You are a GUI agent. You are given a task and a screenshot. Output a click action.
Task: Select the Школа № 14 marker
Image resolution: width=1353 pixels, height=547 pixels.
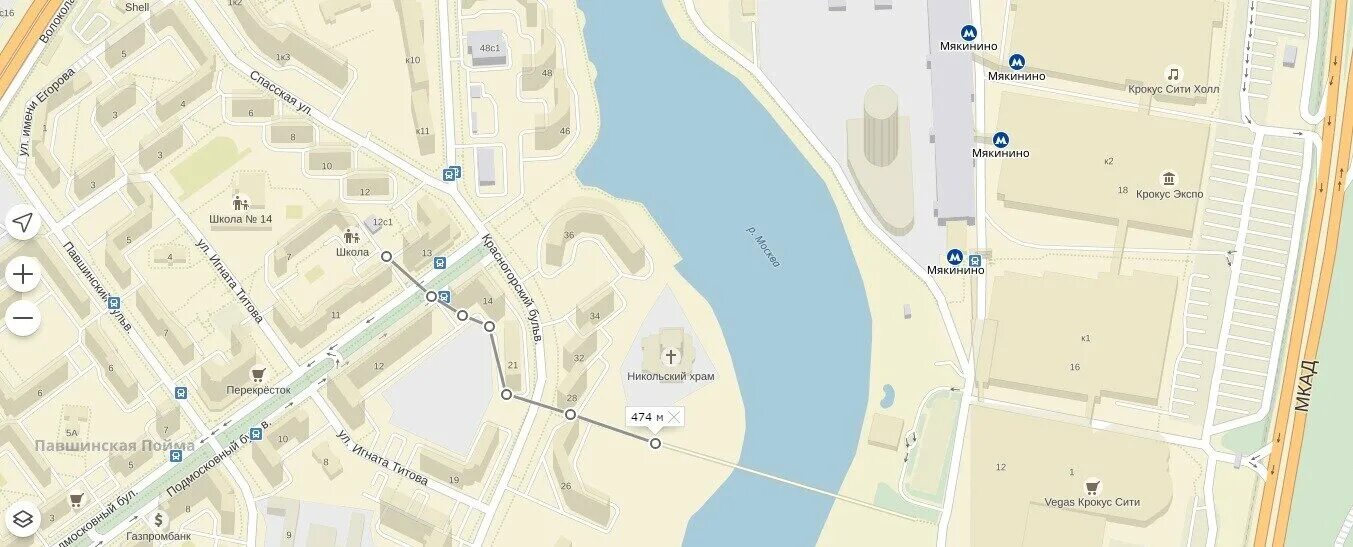[x=240, y=204]
